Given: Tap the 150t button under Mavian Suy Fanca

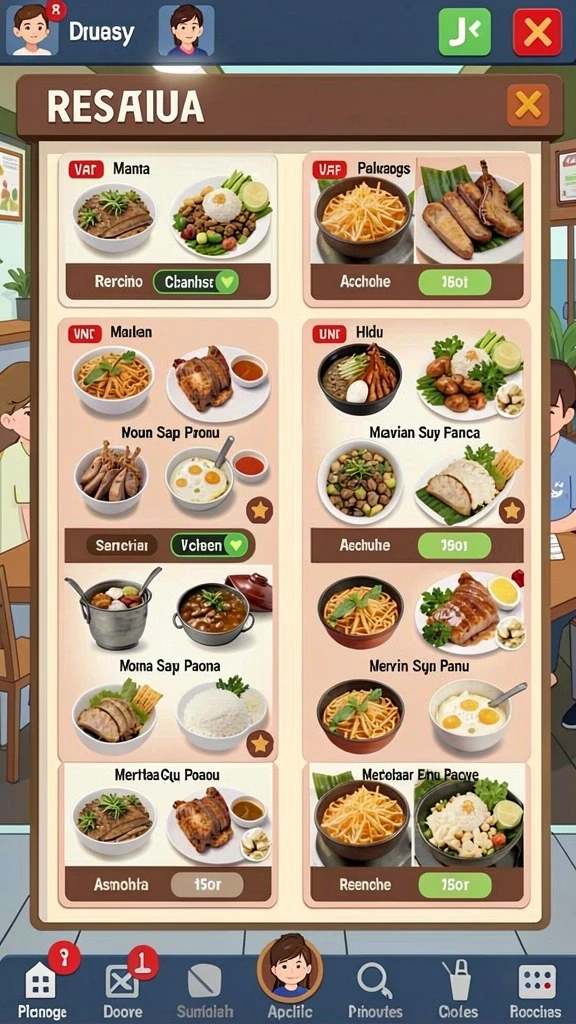Looking at the screenshot, I should [x=454, y=545].
